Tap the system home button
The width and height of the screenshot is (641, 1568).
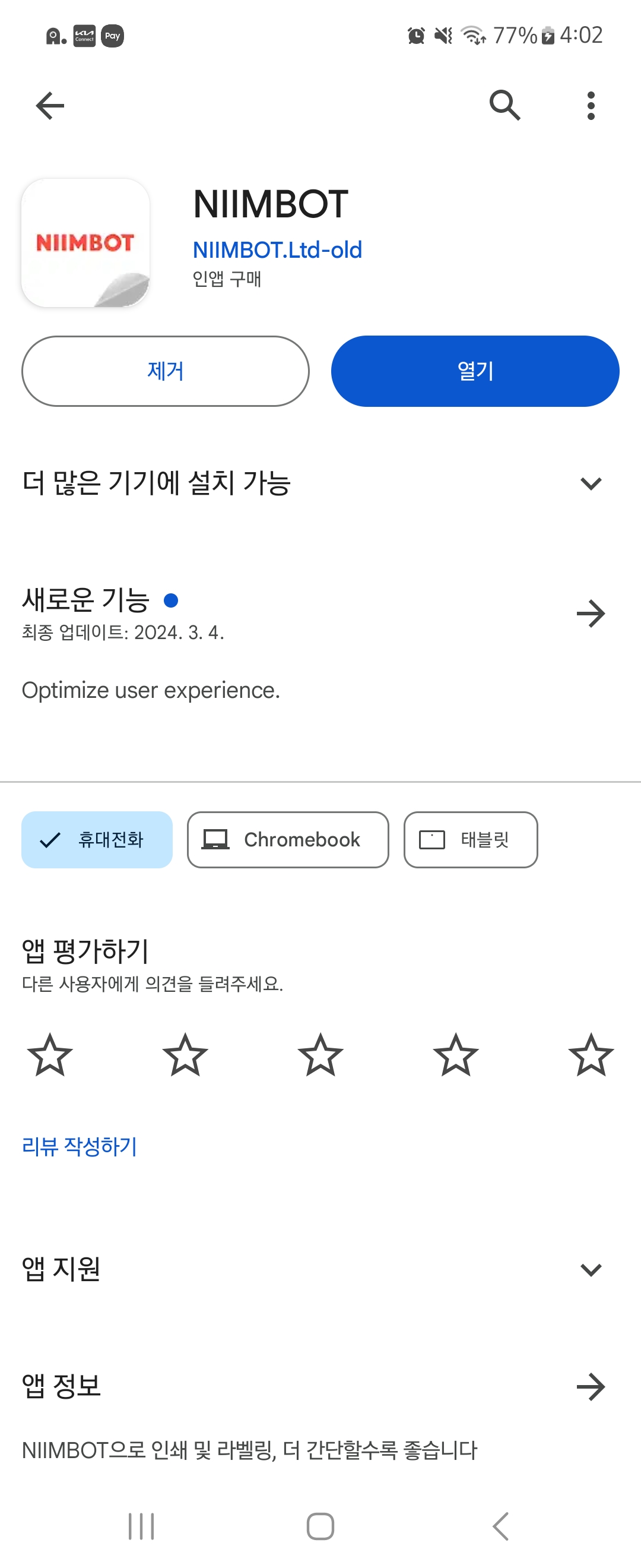tap(320, 1526)
